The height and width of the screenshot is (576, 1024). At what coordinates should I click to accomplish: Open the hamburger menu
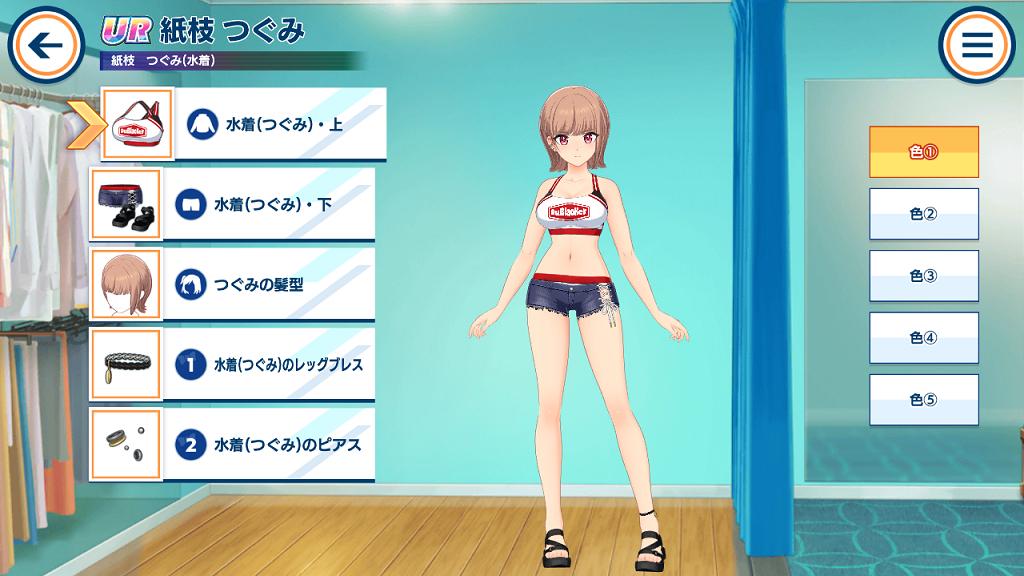point(976,46)
